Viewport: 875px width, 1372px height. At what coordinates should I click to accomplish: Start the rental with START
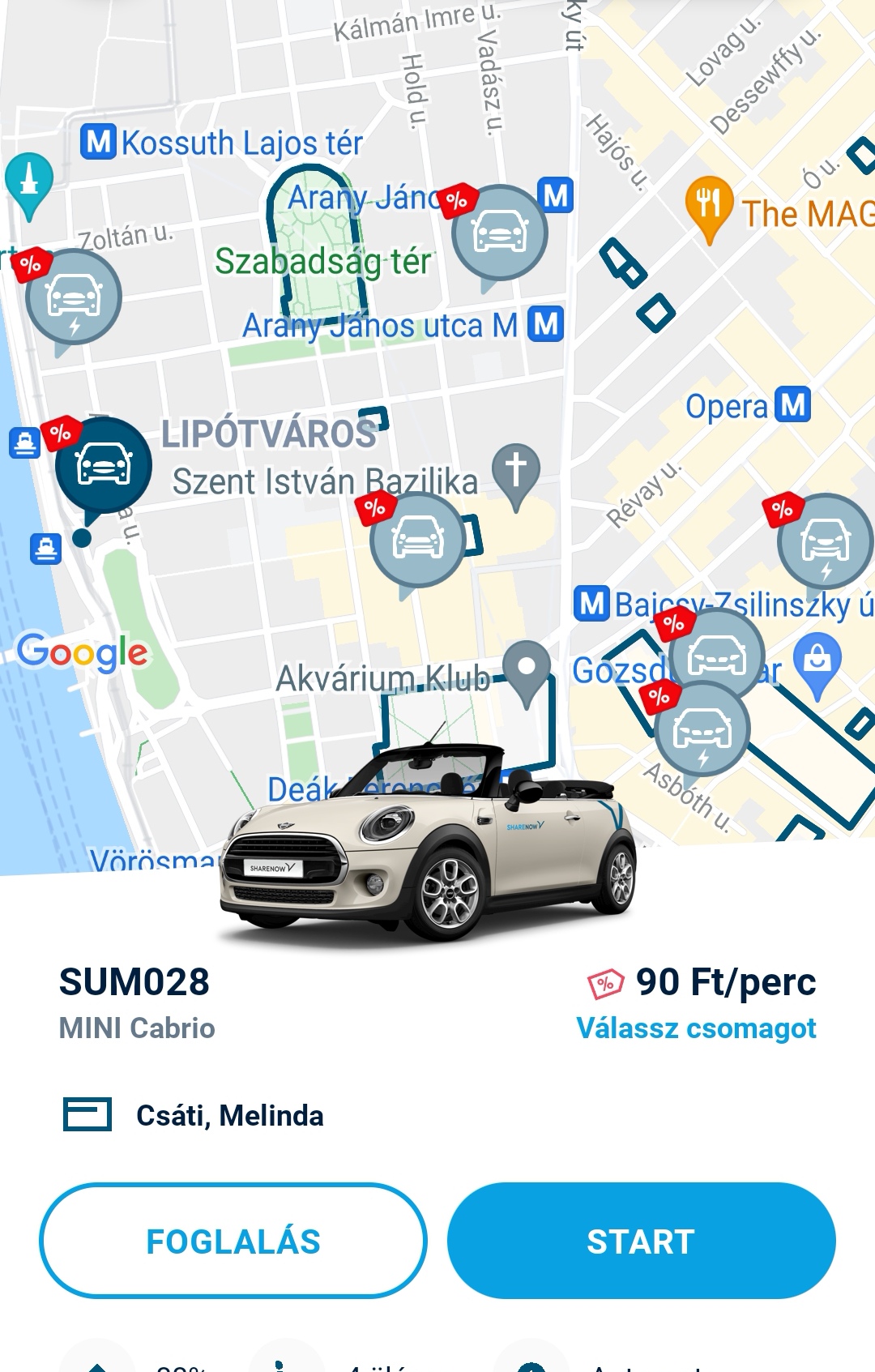point(641,1241)
